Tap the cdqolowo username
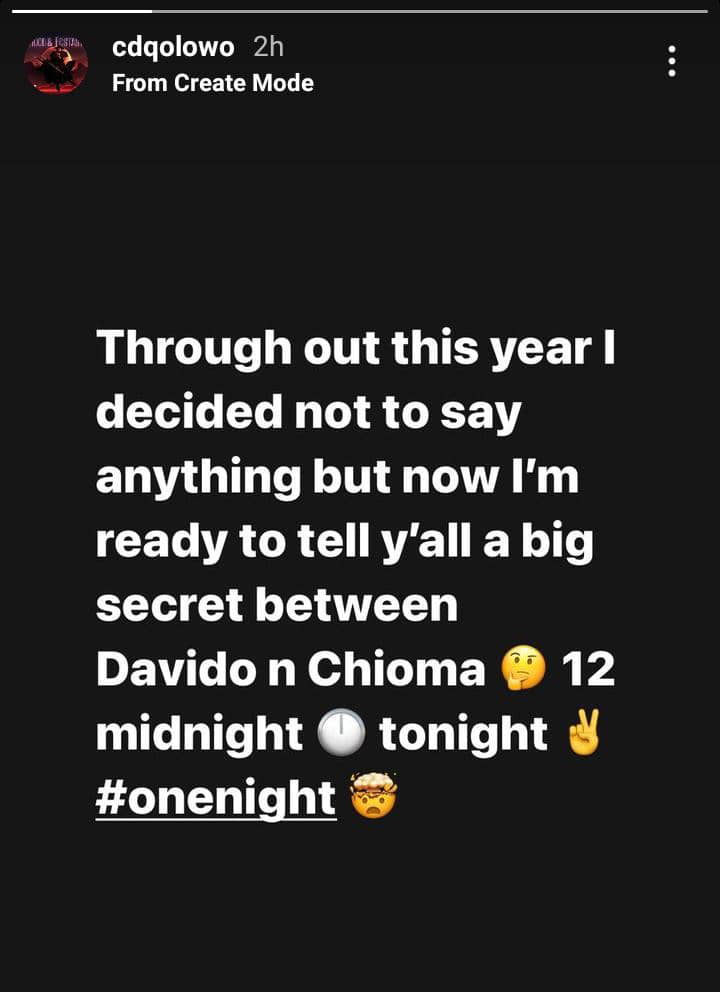720x992 pixels. pos(175,48)
